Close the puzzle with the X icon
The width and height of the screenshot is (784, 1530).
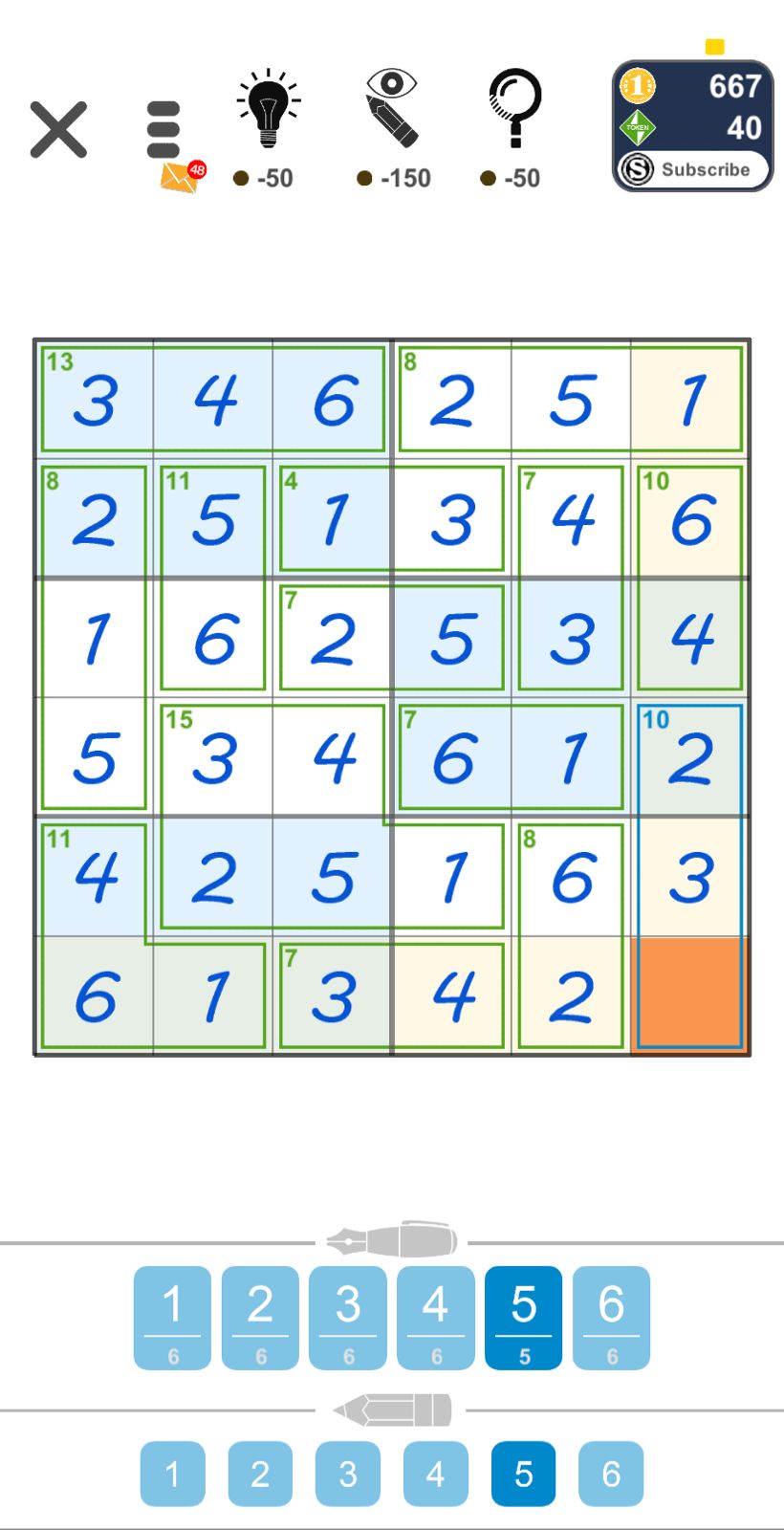coord(58,129)
